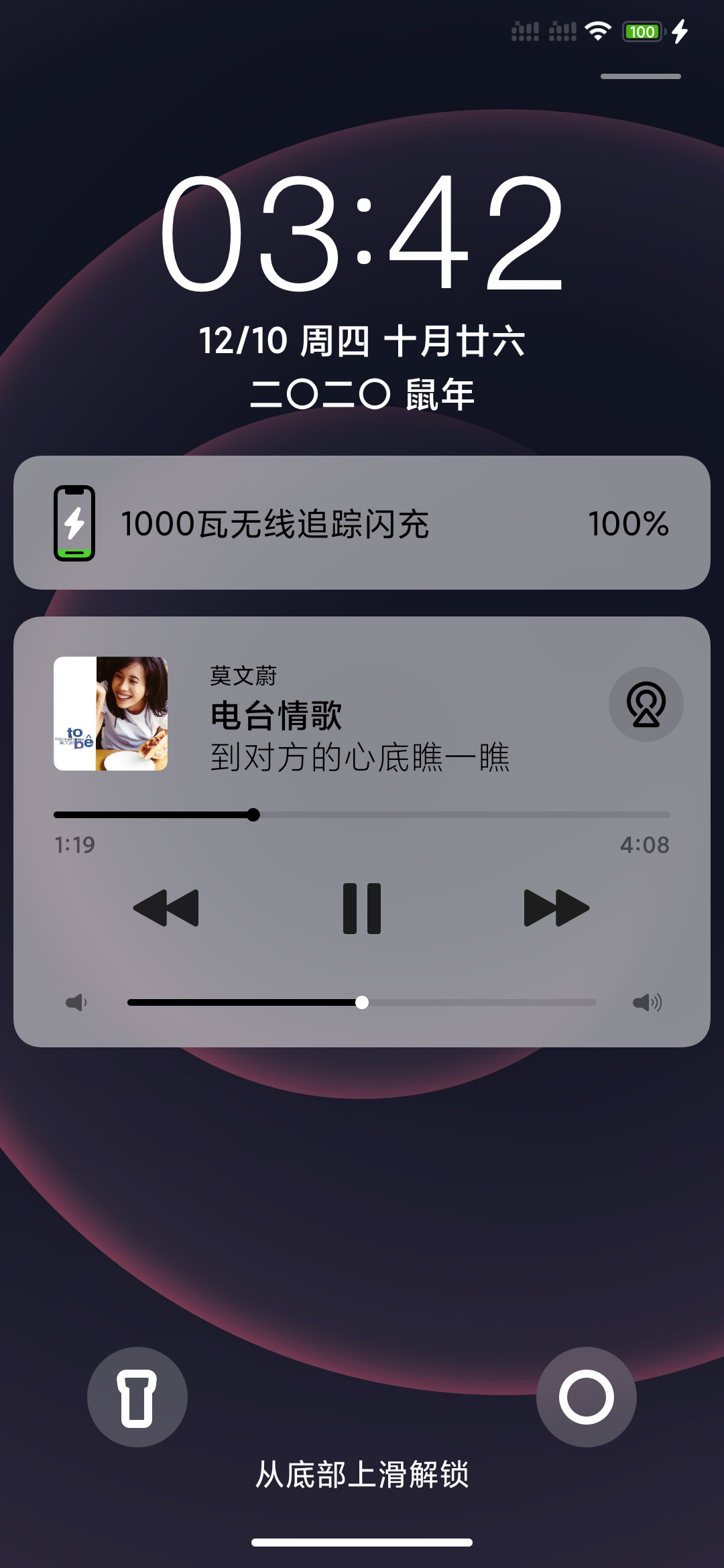Tap the volume slider to adjust volume

(362, 1002)
